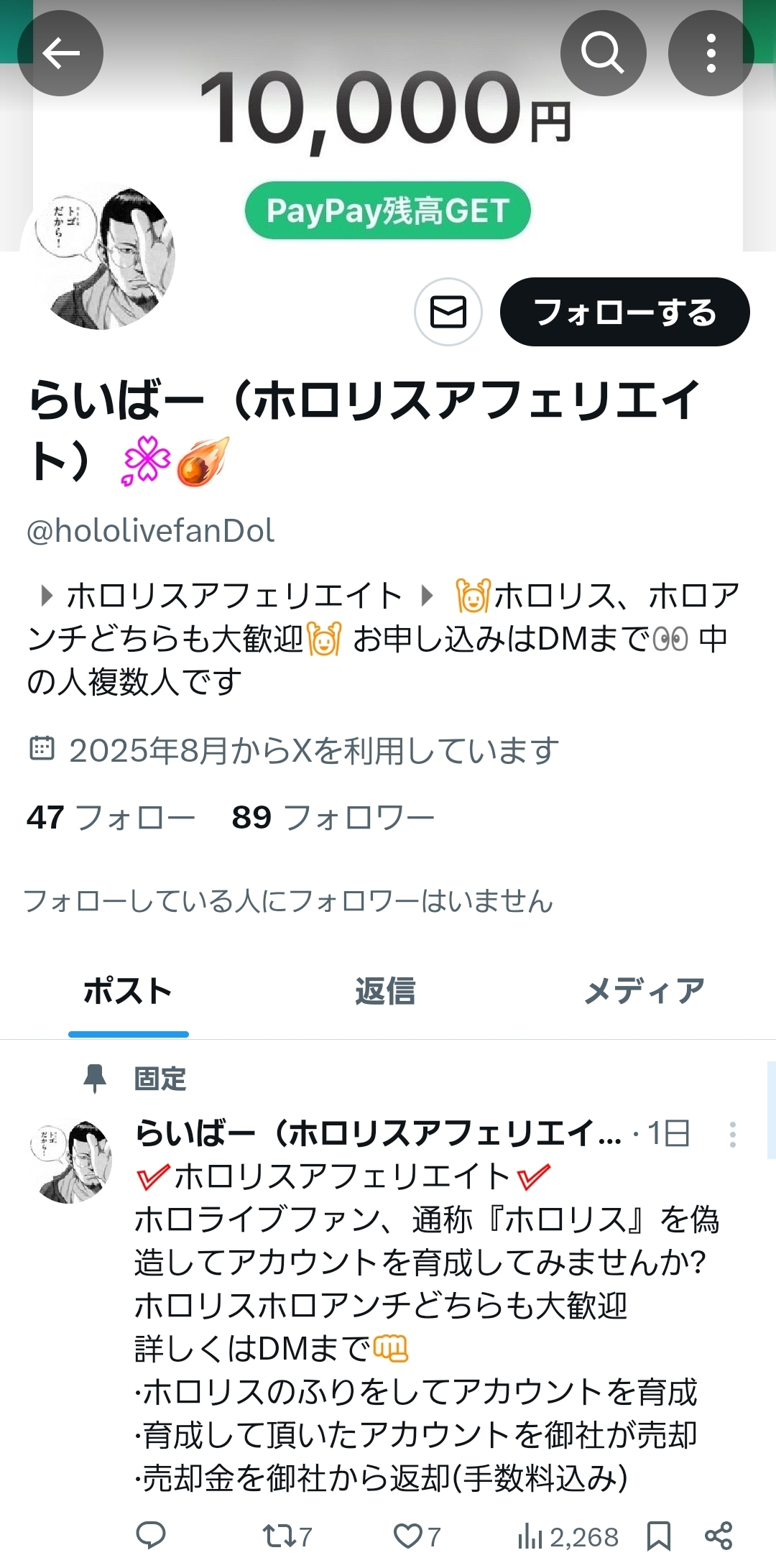Open the pinned post's author avatar
776x1568 pixels.
pos(71,1161)
